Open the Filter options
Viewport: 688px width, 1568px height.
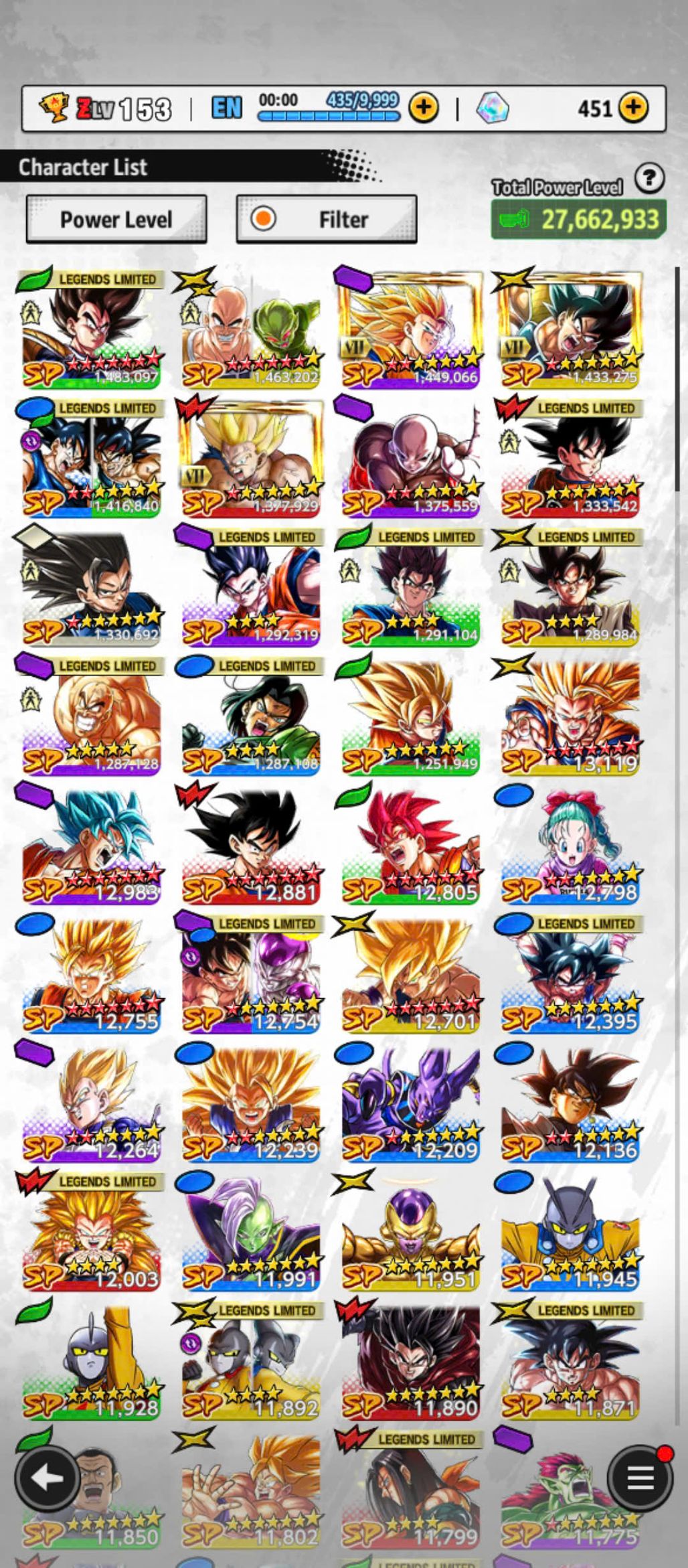point(327,219)
